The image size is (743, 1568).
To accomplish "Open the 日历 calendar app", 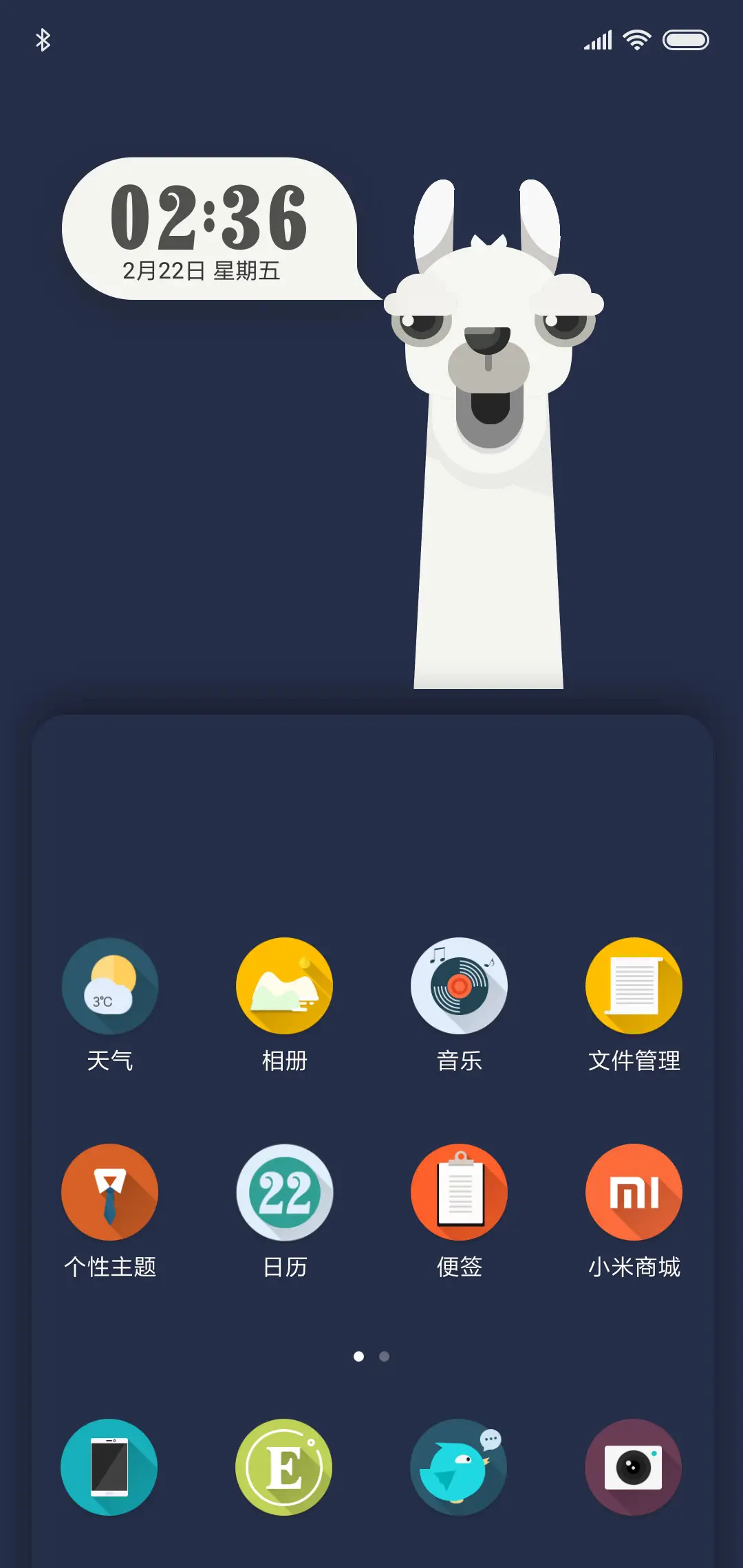I will coord(285,1192).
